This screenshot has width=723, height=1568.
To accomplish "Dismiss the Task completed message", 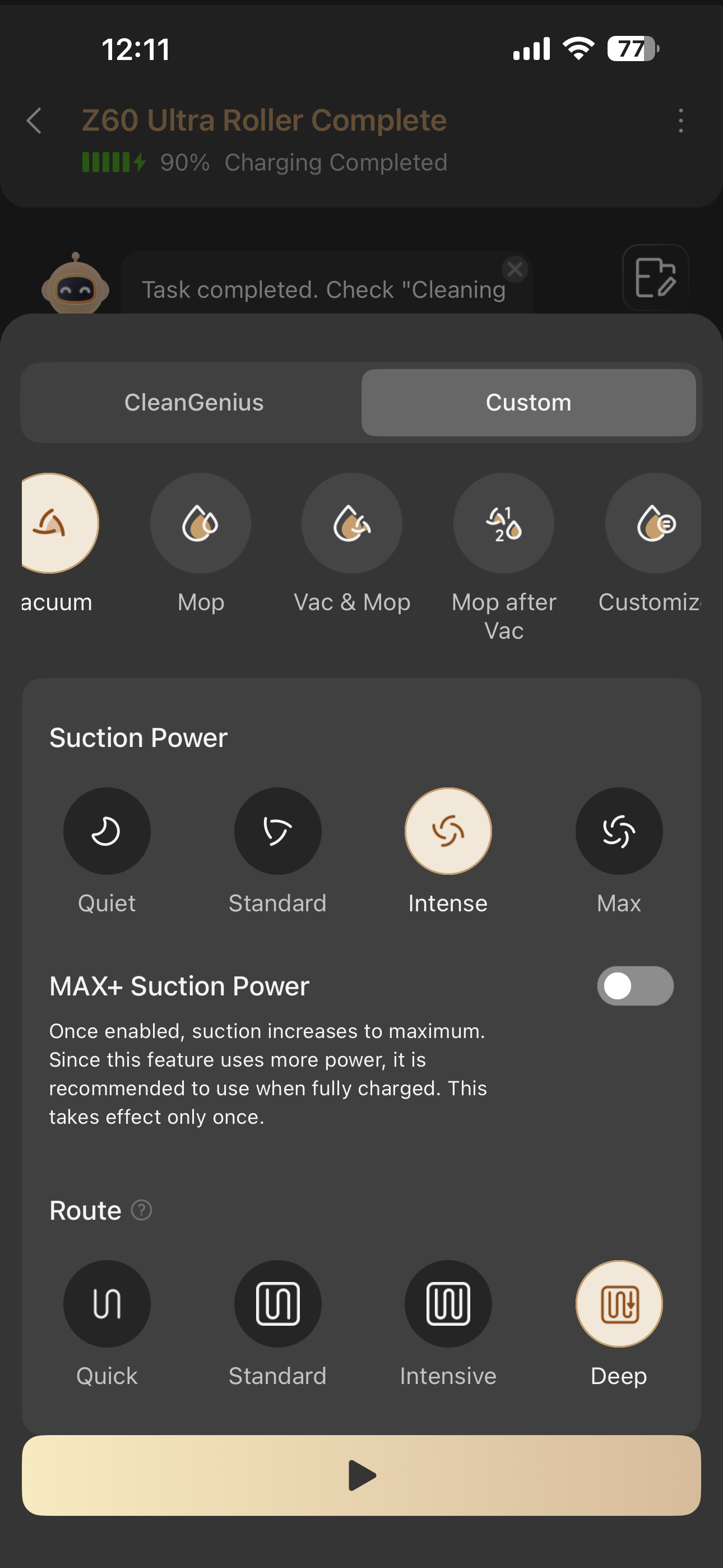I will tap(515, 269).
